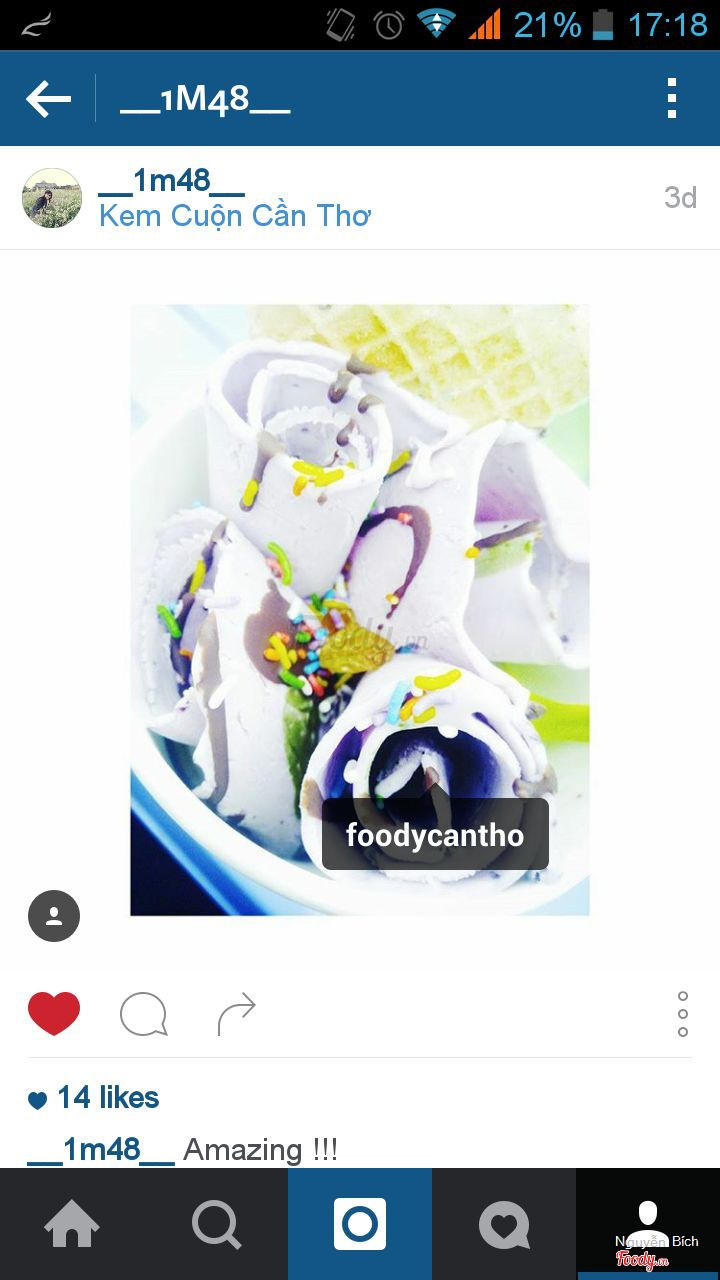Switch to the Activity heart tab
720x1280 pixels.
(x=504, y=1224)
